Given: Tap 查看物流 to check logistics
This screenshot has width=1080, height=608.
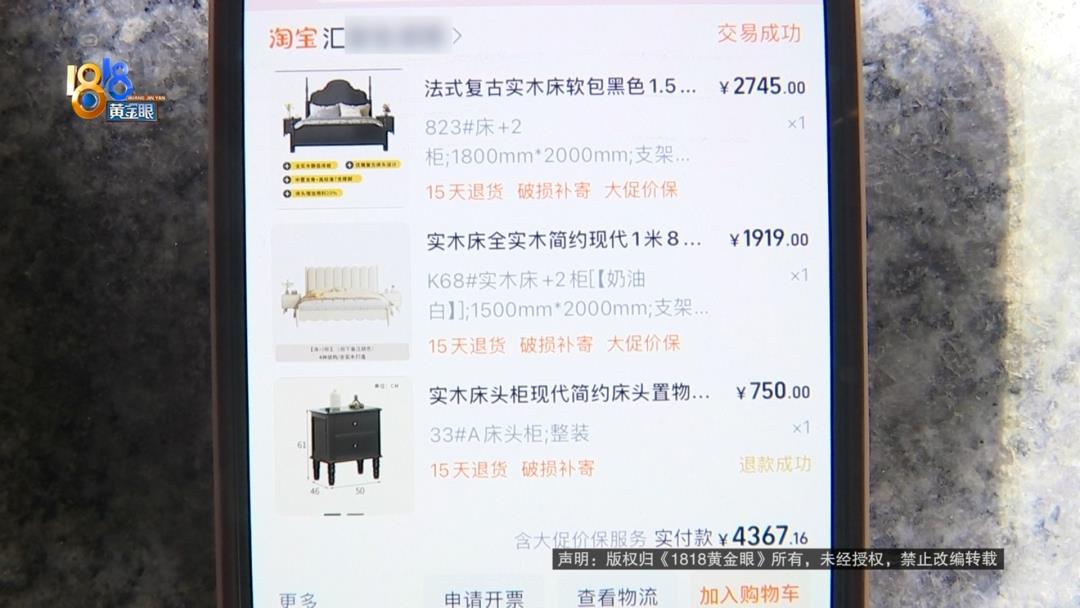Looking at the screenshot, I should 617,597.
